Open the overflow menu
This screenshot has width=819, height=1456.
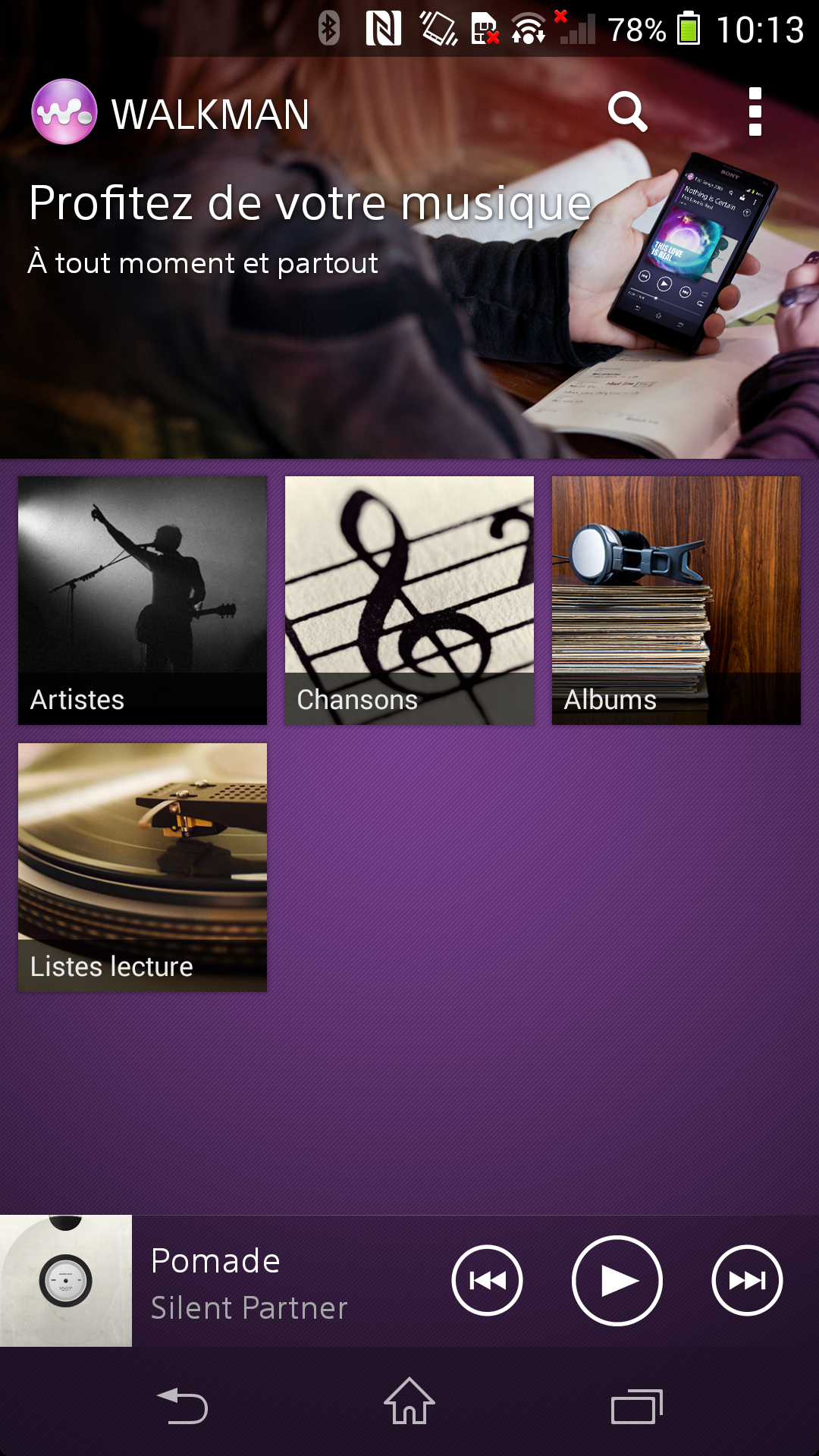click(x=755, y=112)
